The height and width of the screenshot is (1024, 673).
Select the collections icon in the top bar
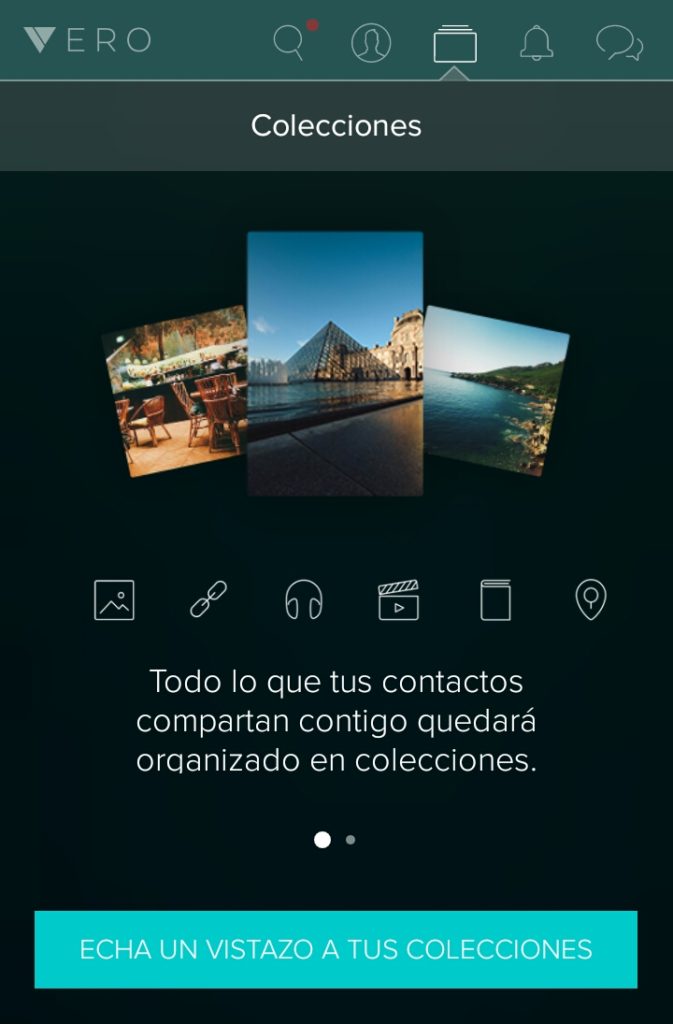pos(455,44)
